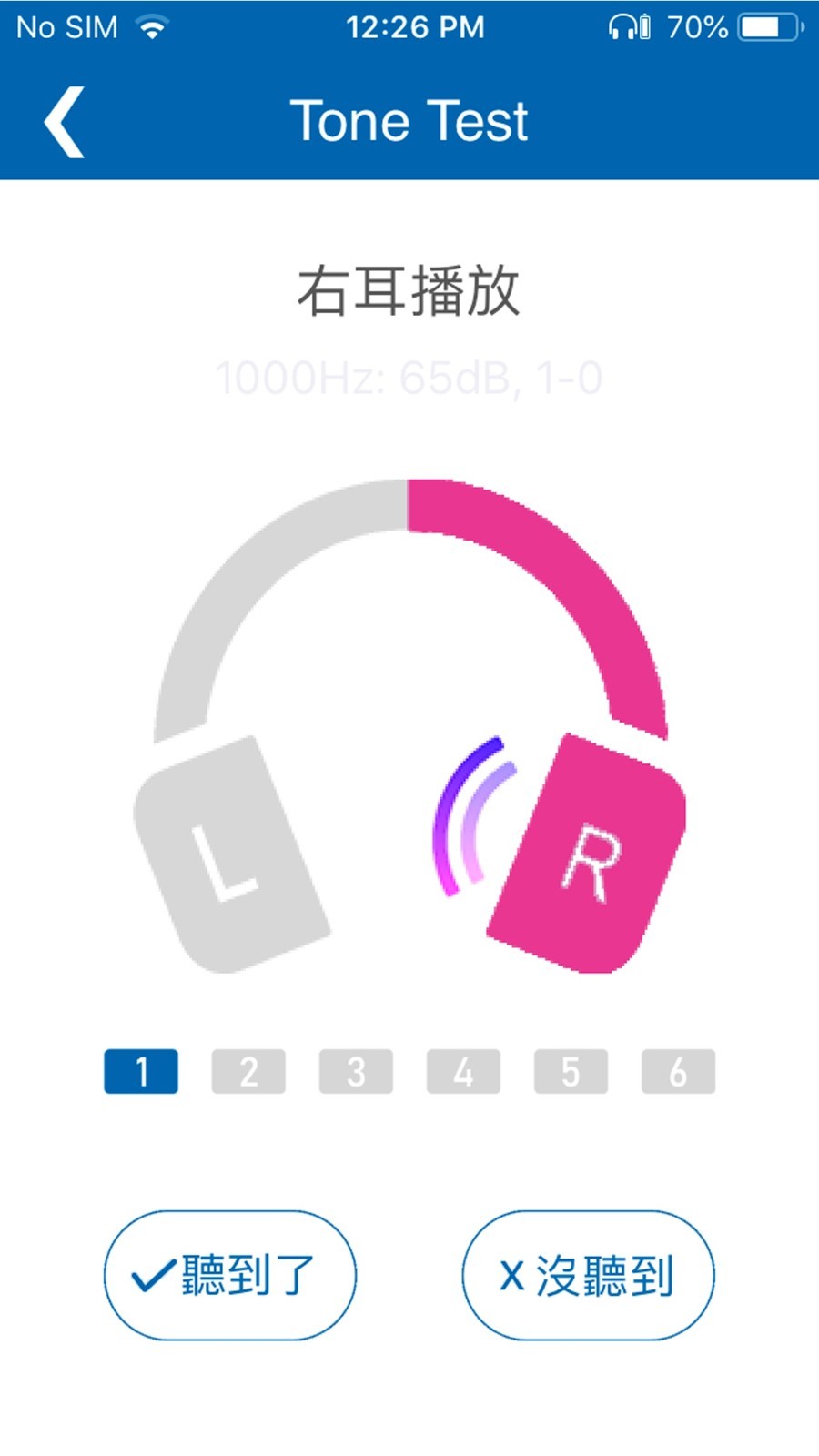Go back from Tone Test
The image size is (819, 1456).
pos(64,122)
